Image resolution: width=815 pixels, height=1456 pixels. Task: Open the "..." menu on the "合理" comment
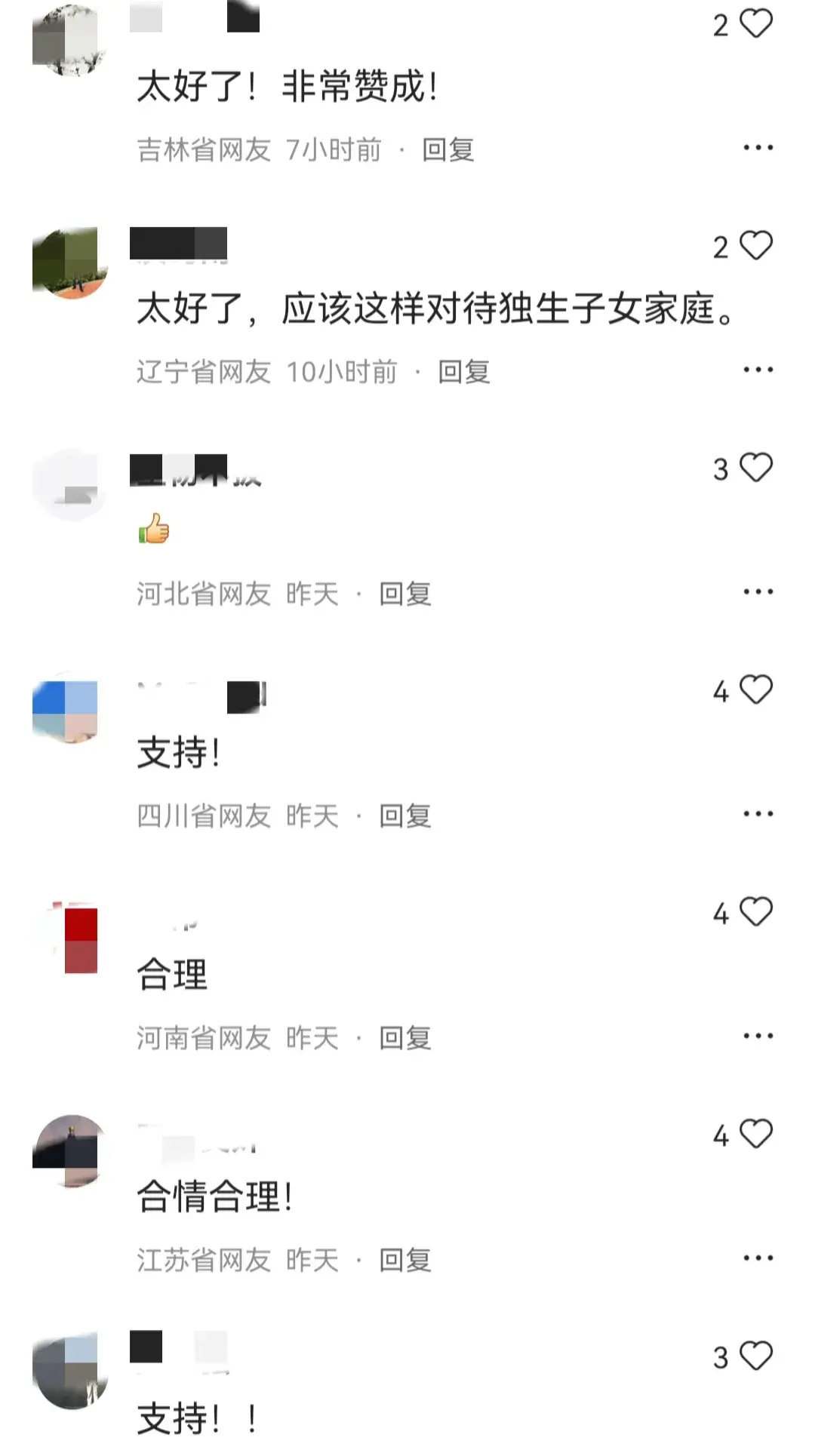click(756, 1036)
